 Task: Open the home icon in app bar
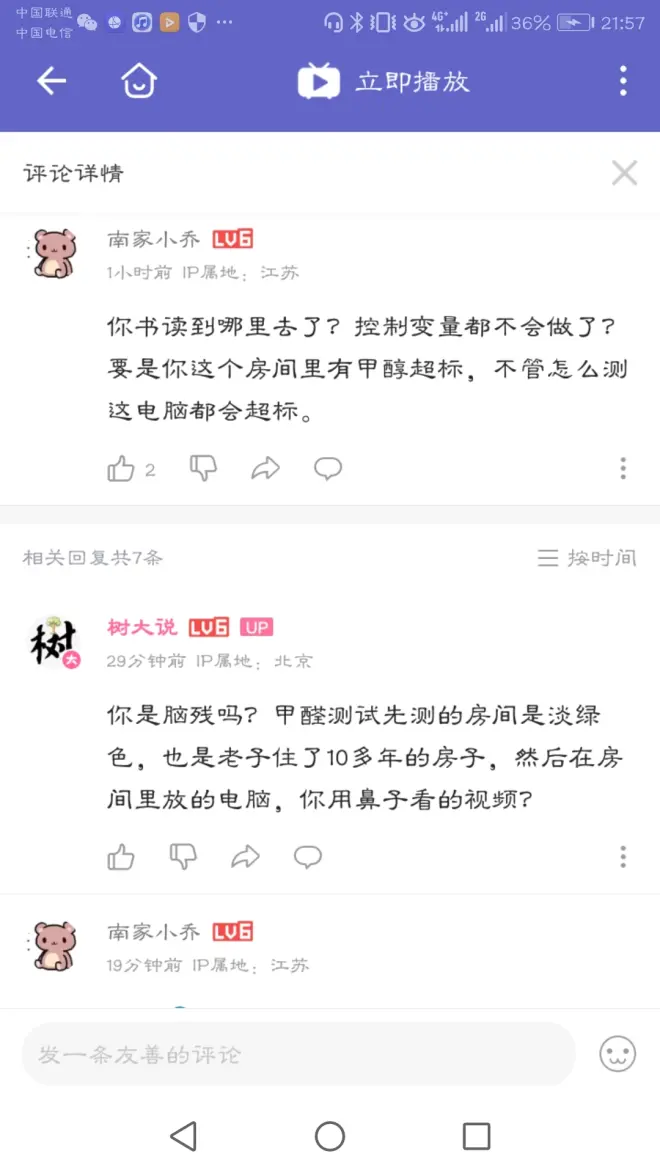tap(139, 81)
